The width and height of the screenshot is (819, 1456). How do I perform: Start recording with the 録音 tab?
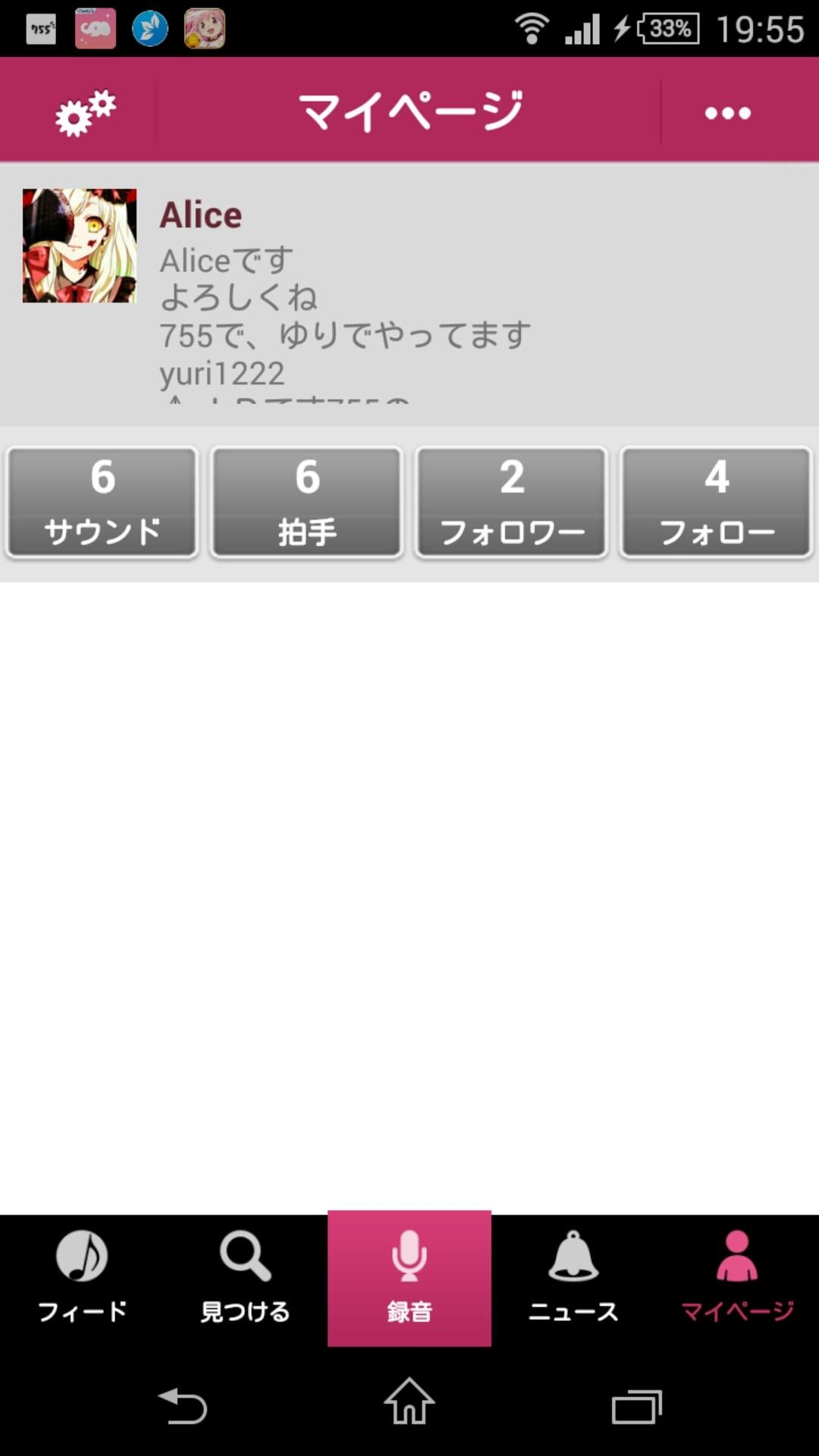coord(409,1278)
